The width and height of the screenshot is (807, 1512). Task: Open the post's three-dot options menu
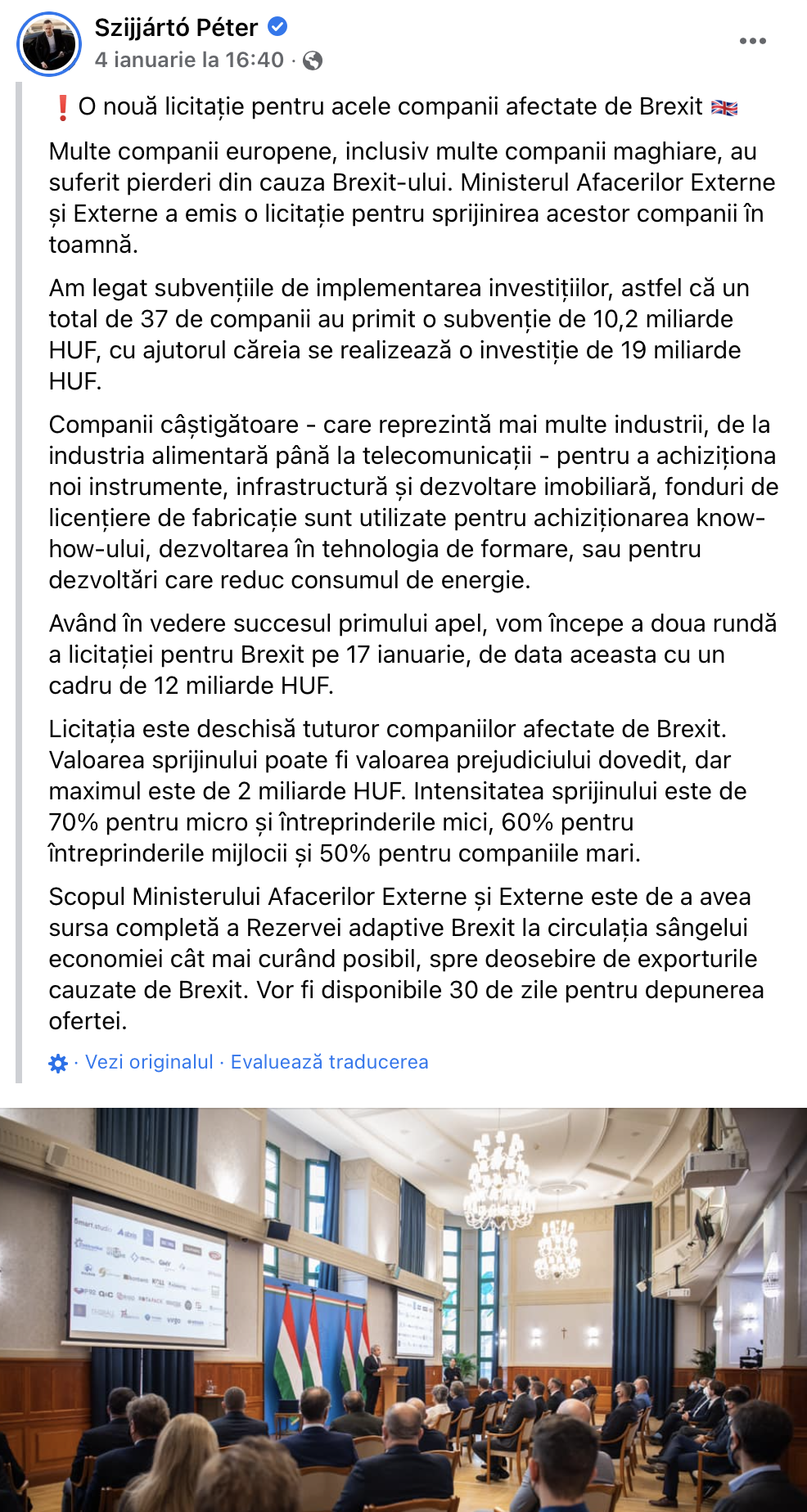pos(752,41)
